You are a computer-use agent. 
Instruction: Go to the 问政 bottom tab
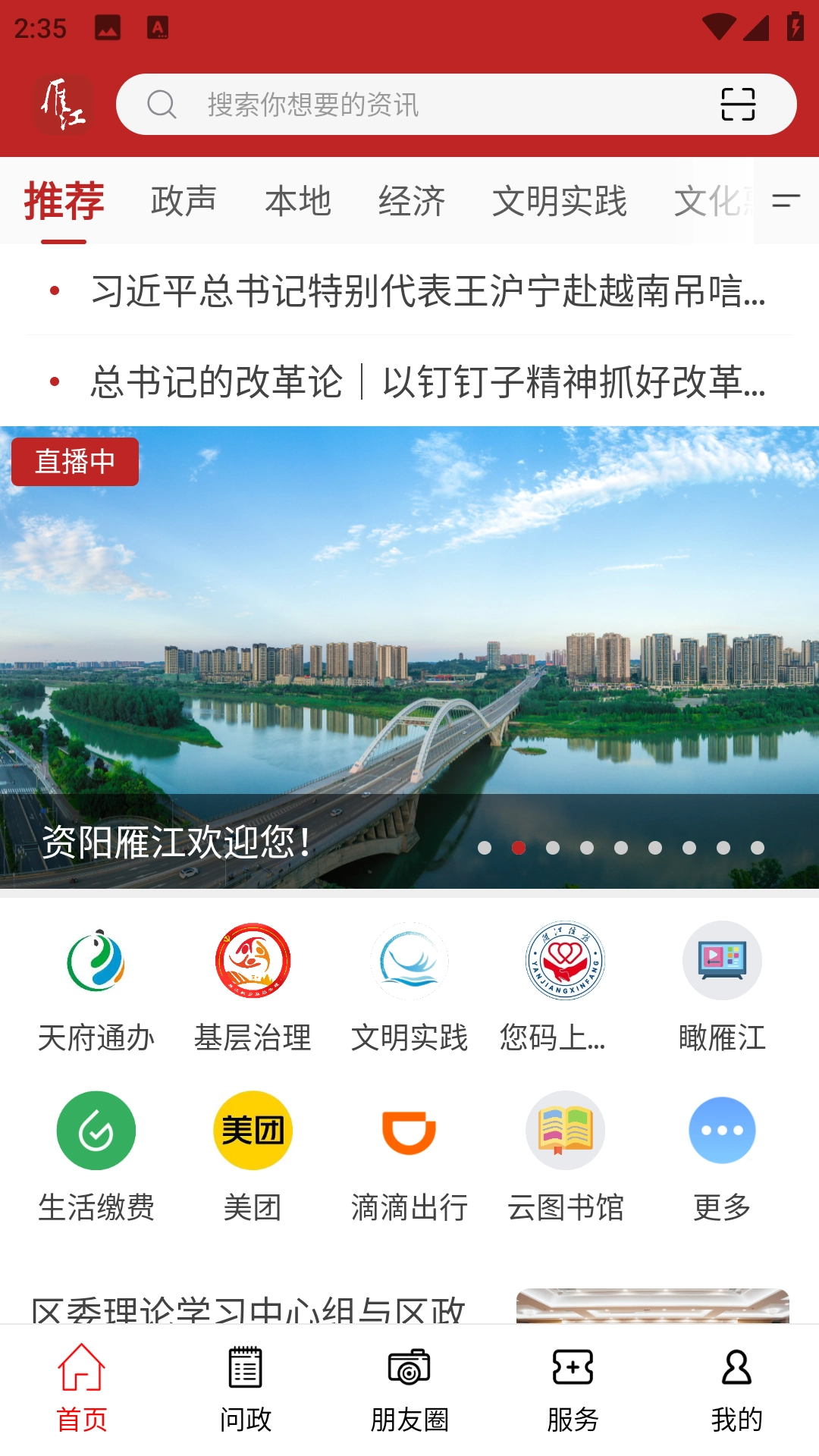coord(246,1389)
